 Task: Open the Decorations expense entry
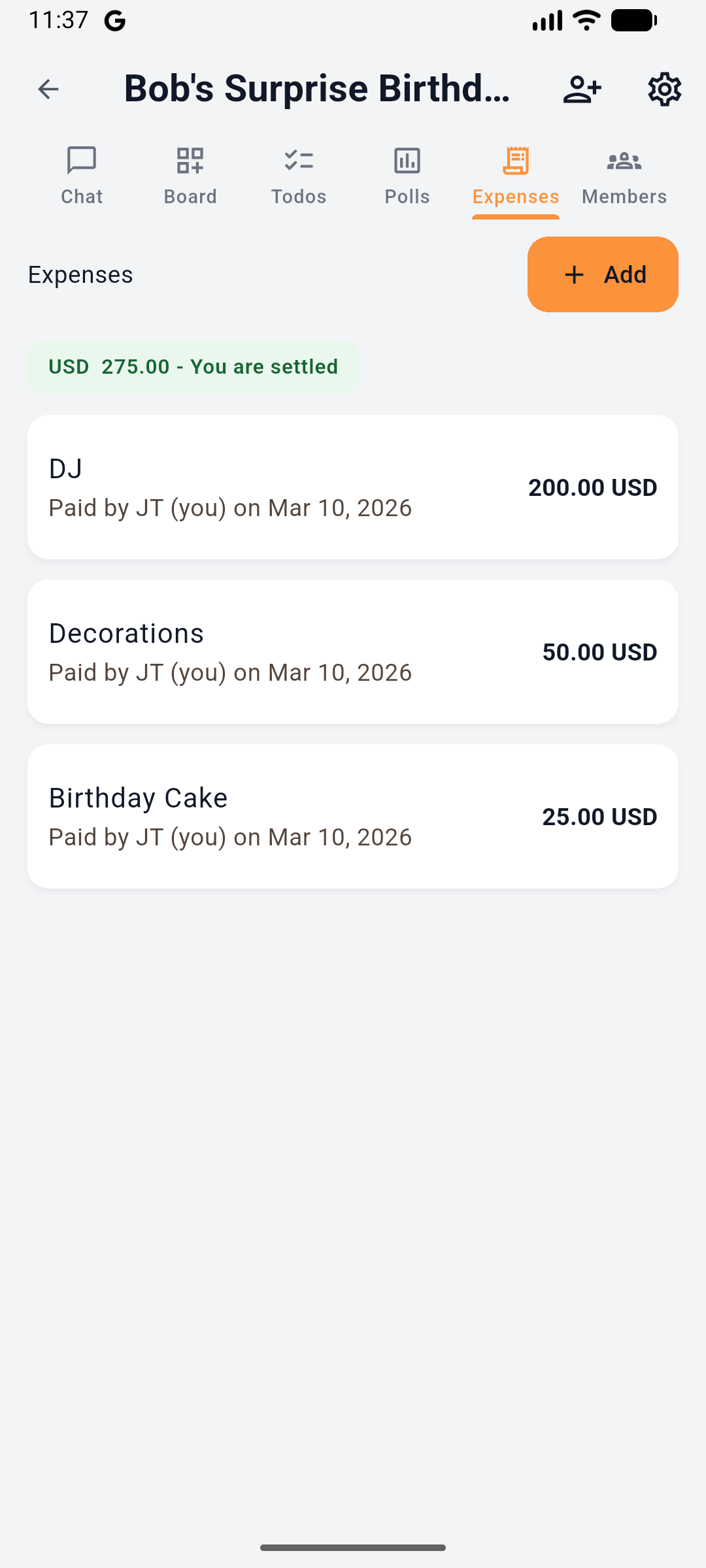353,651
